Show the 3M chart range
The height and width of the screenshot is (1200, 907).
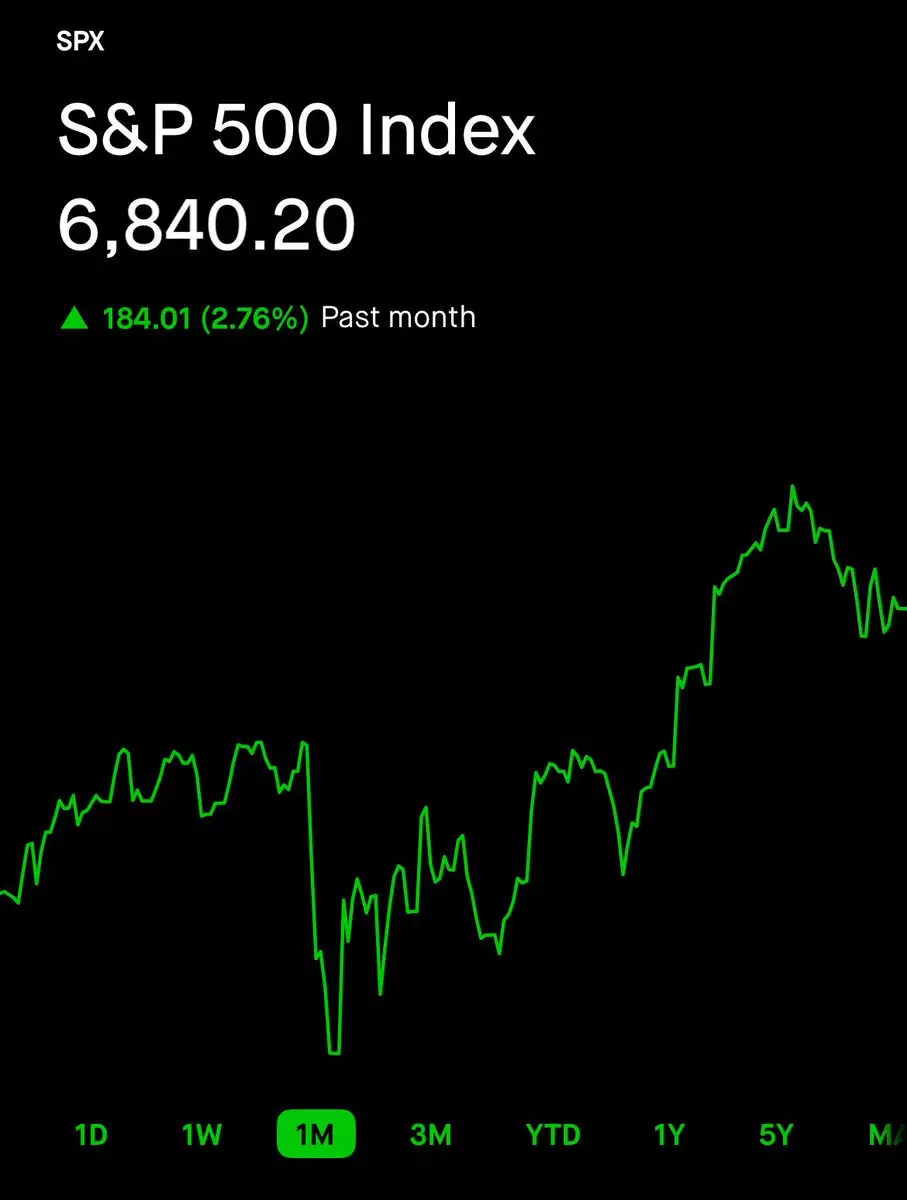click(431, 1135)
